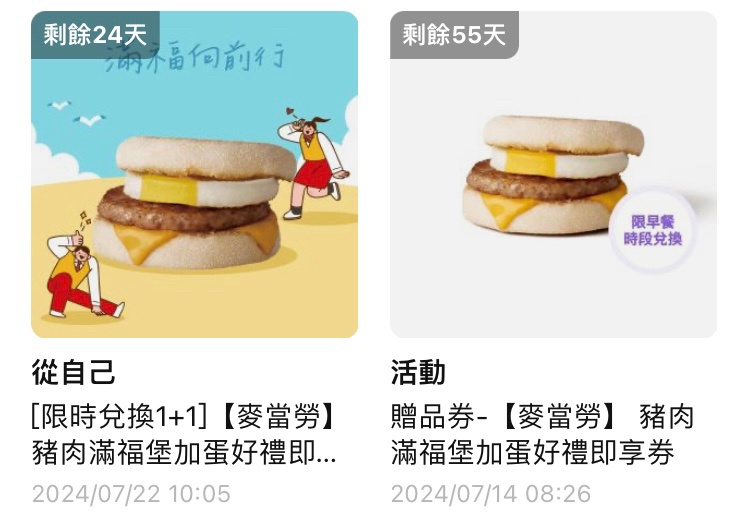The width and height of the screenshot is (749, 529).
Task: Open the 24-days-left McDonald's 1+1 coupon
Action: tap(194, 175)
